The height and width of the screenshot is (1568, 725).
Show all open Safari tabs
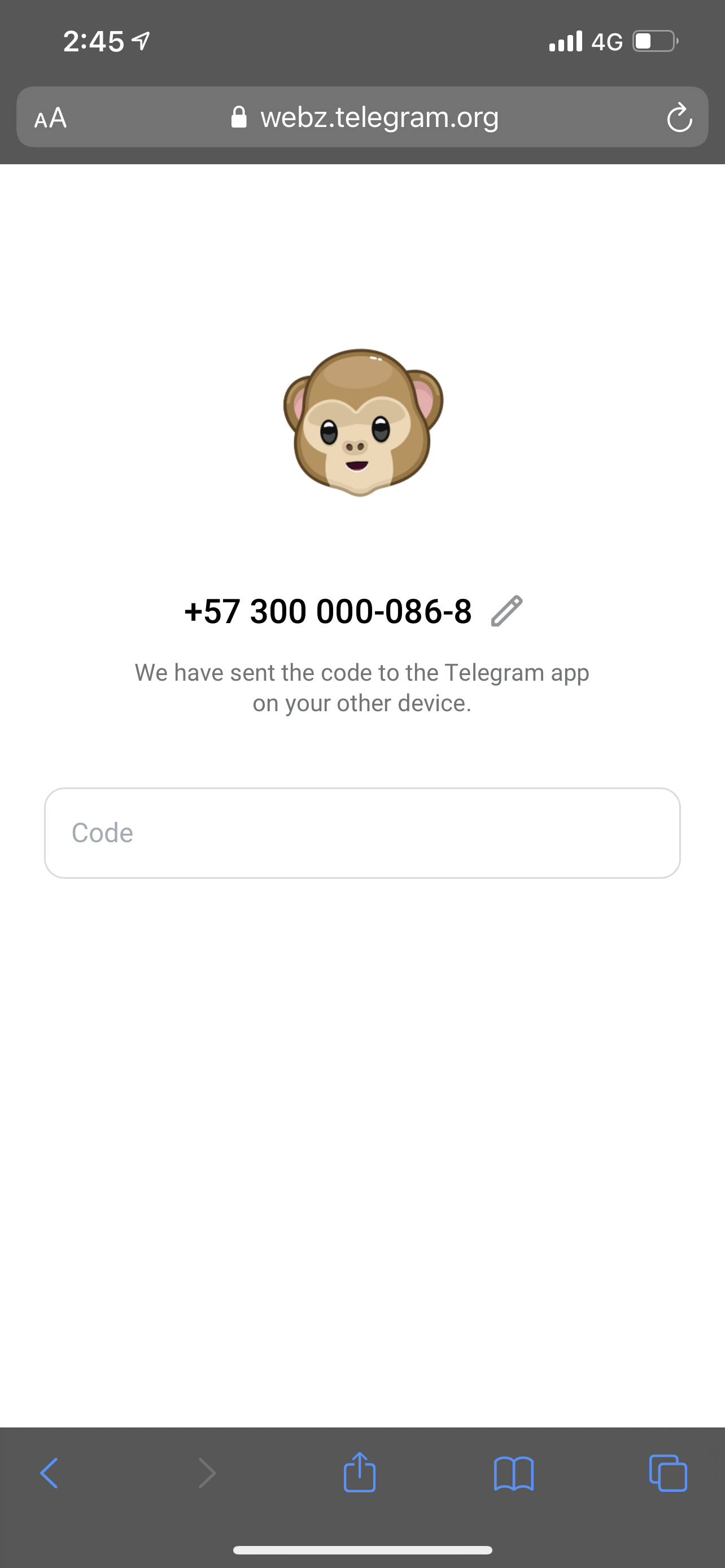pyautogui.click(x=668, y=1473)
